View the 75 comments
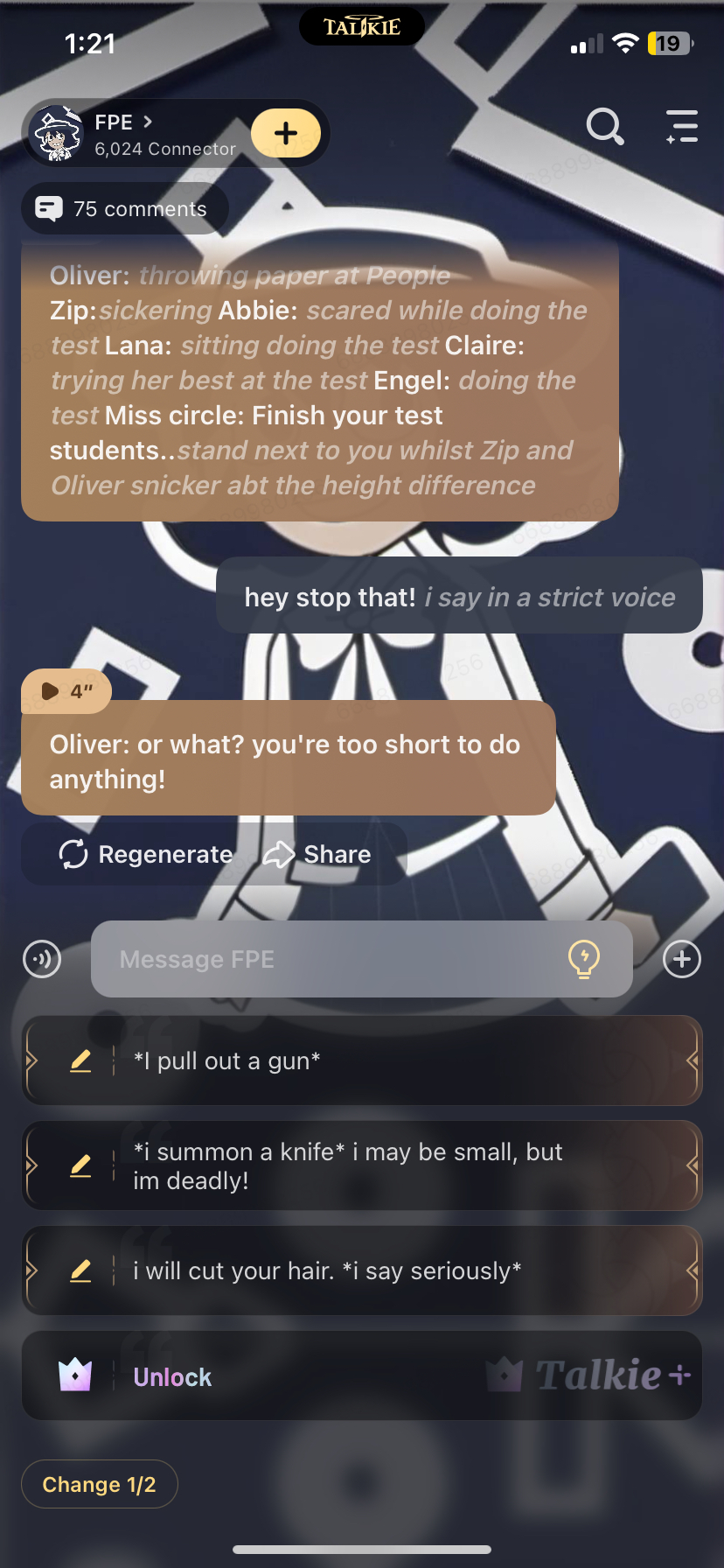The width and height of the screenshot is (724, 1568). point(124,209)
